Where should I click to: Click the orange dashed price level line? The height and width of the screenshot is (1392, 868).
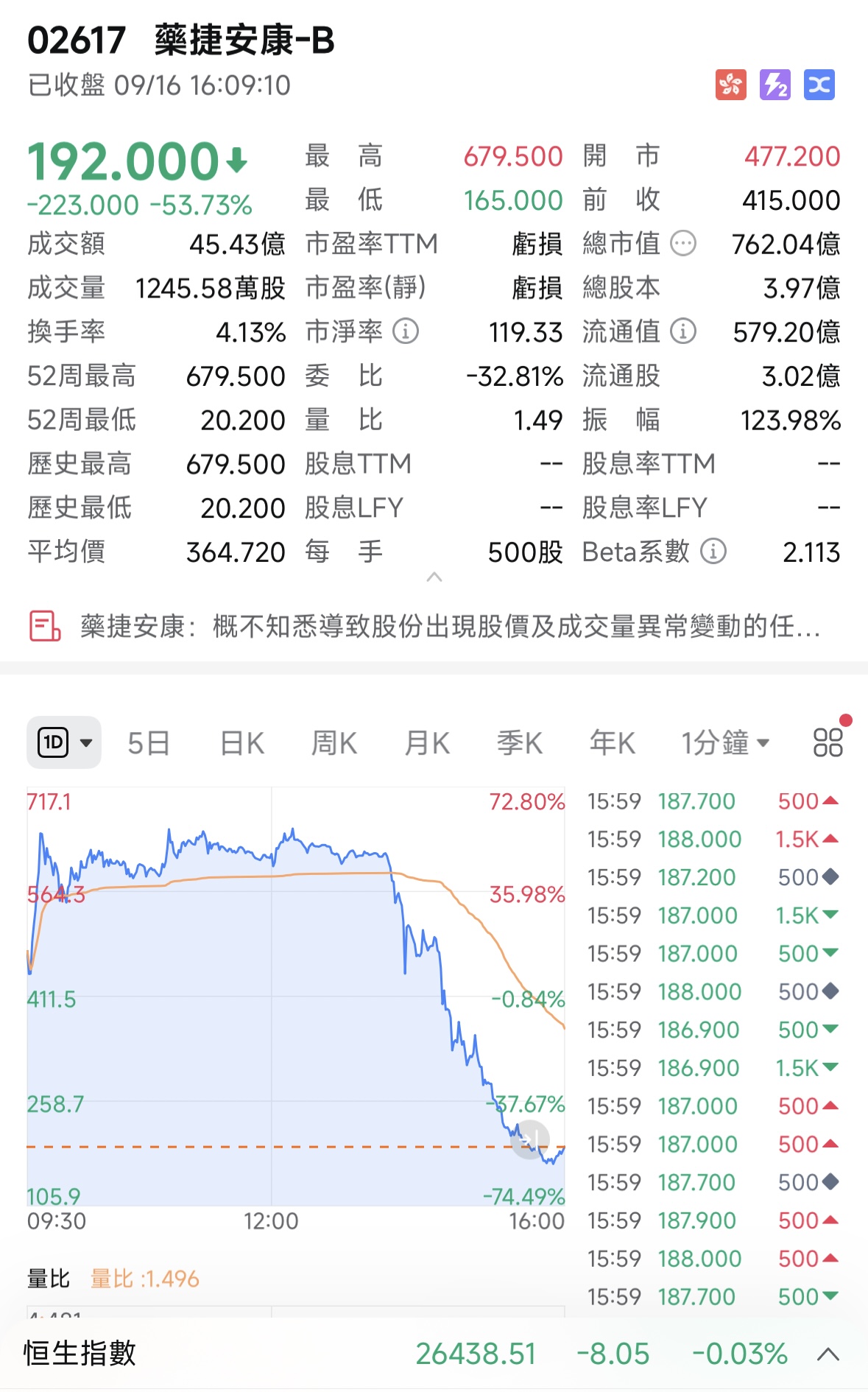pos(294,1146)
